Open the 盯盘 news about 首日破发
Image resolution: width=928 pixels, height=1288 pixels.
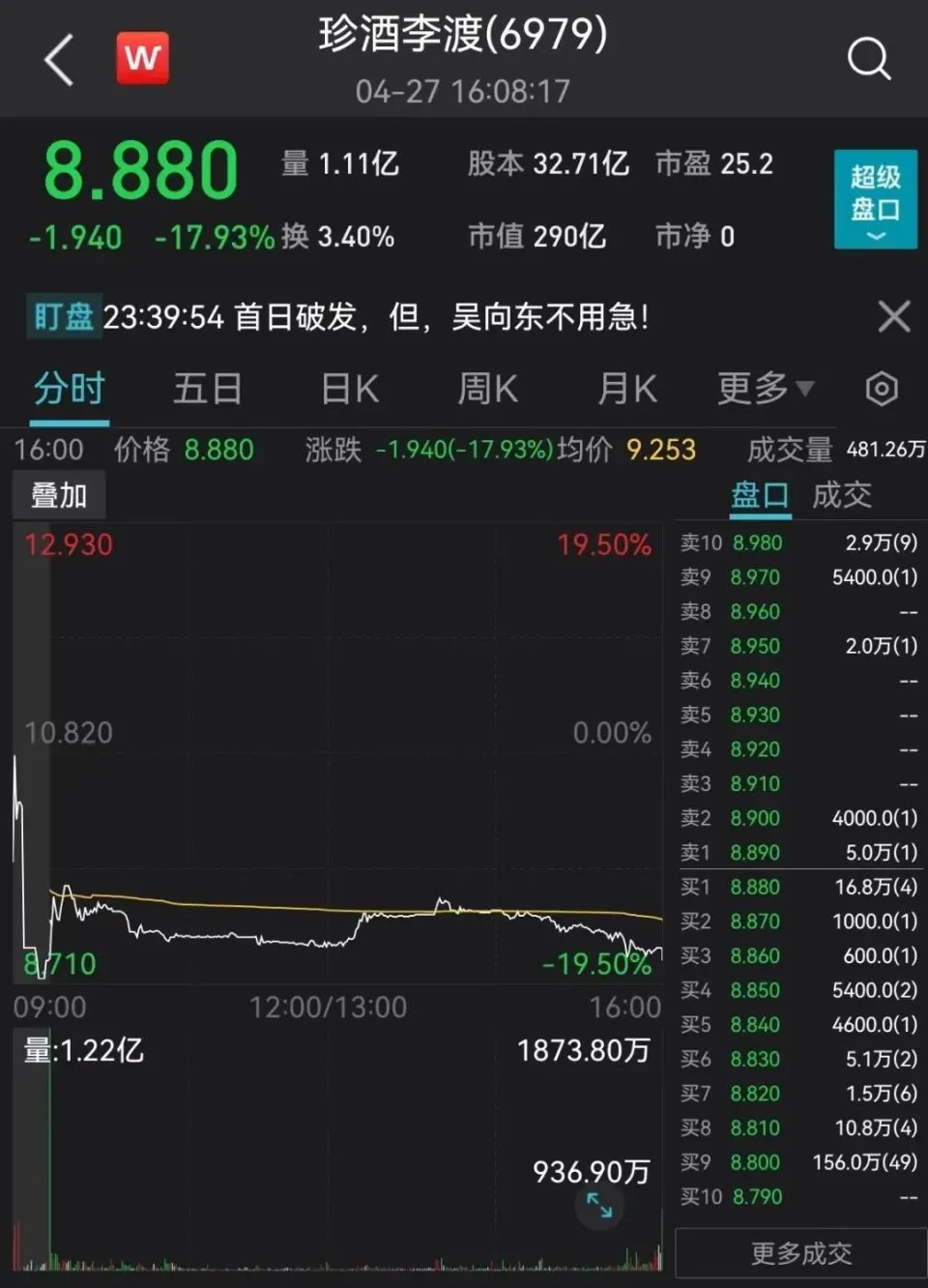pyautogui.click(x=377, y=317)
